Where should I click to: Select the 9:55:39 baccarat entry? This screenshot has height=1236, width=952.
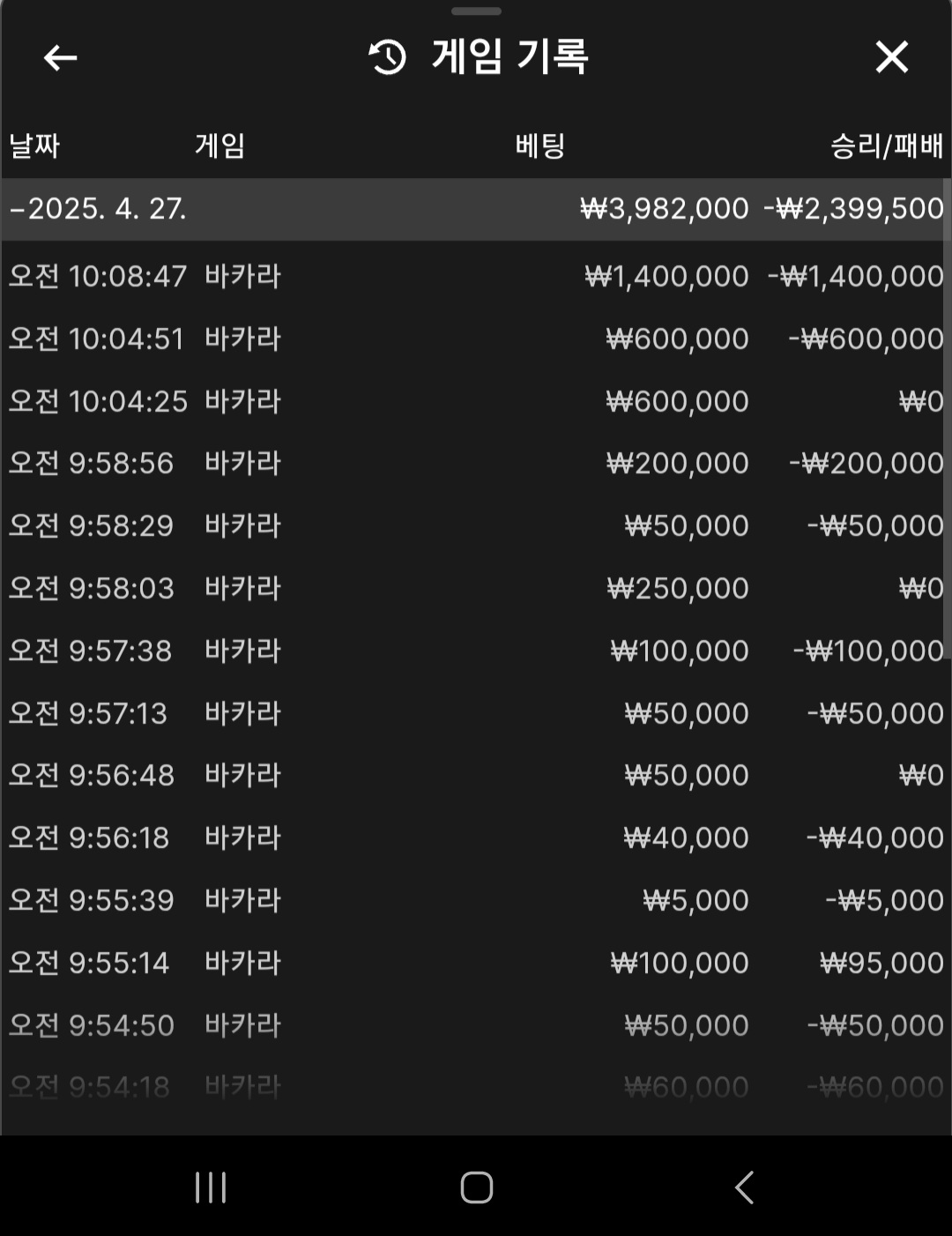pos(476,900)
